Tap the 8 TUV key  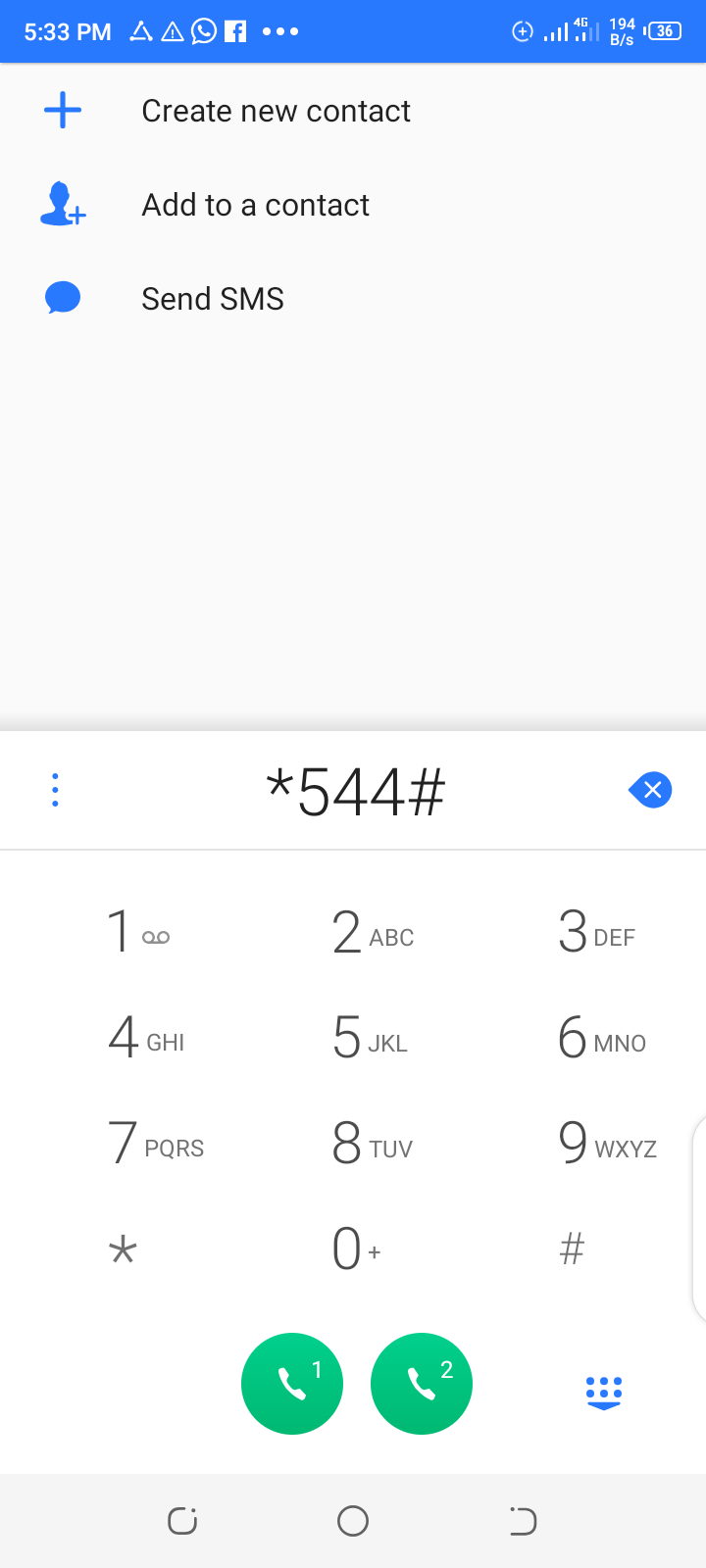[373, 1143]
